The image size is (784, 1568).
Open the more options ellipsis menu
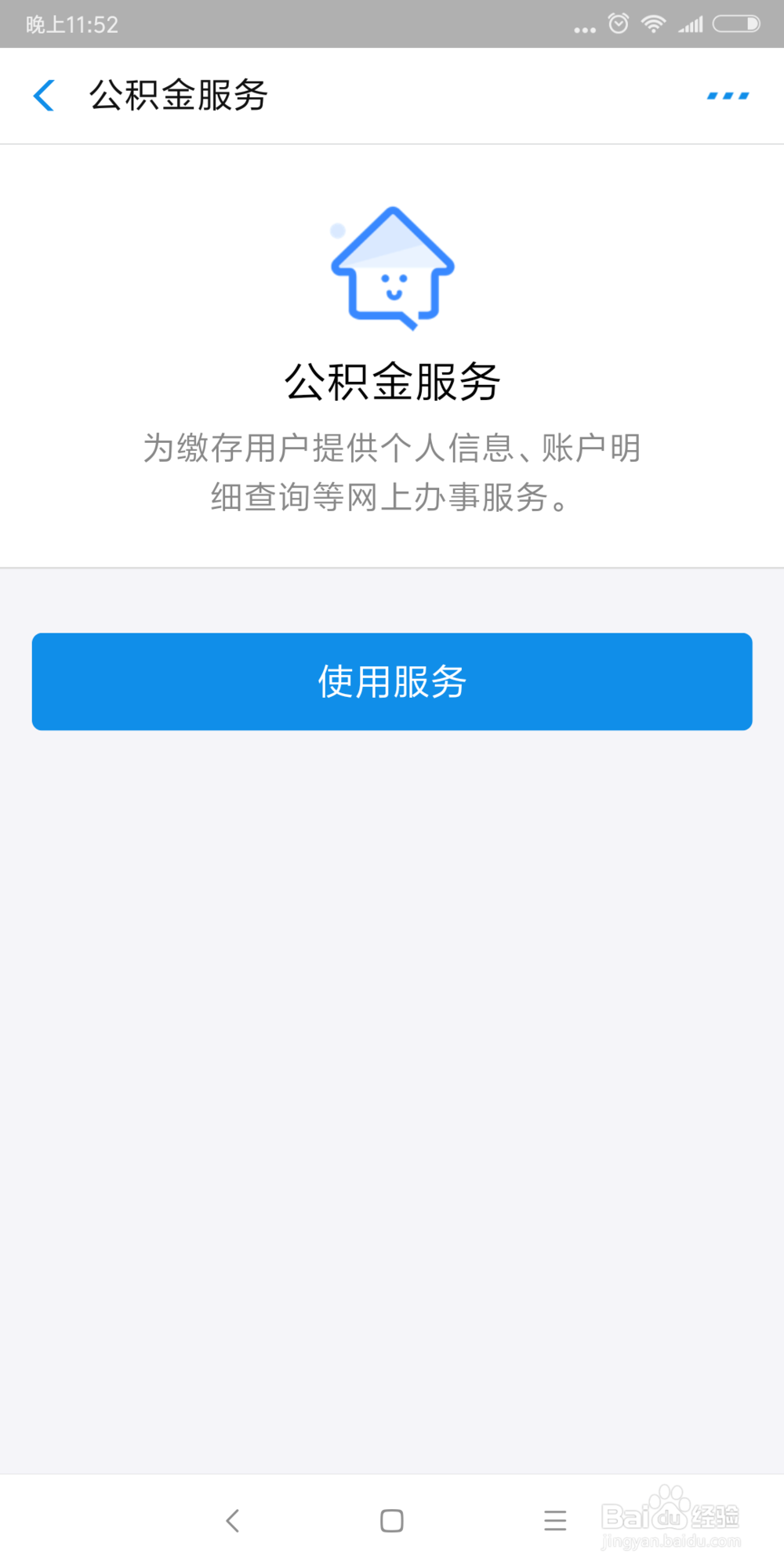[x=726, y=95]
